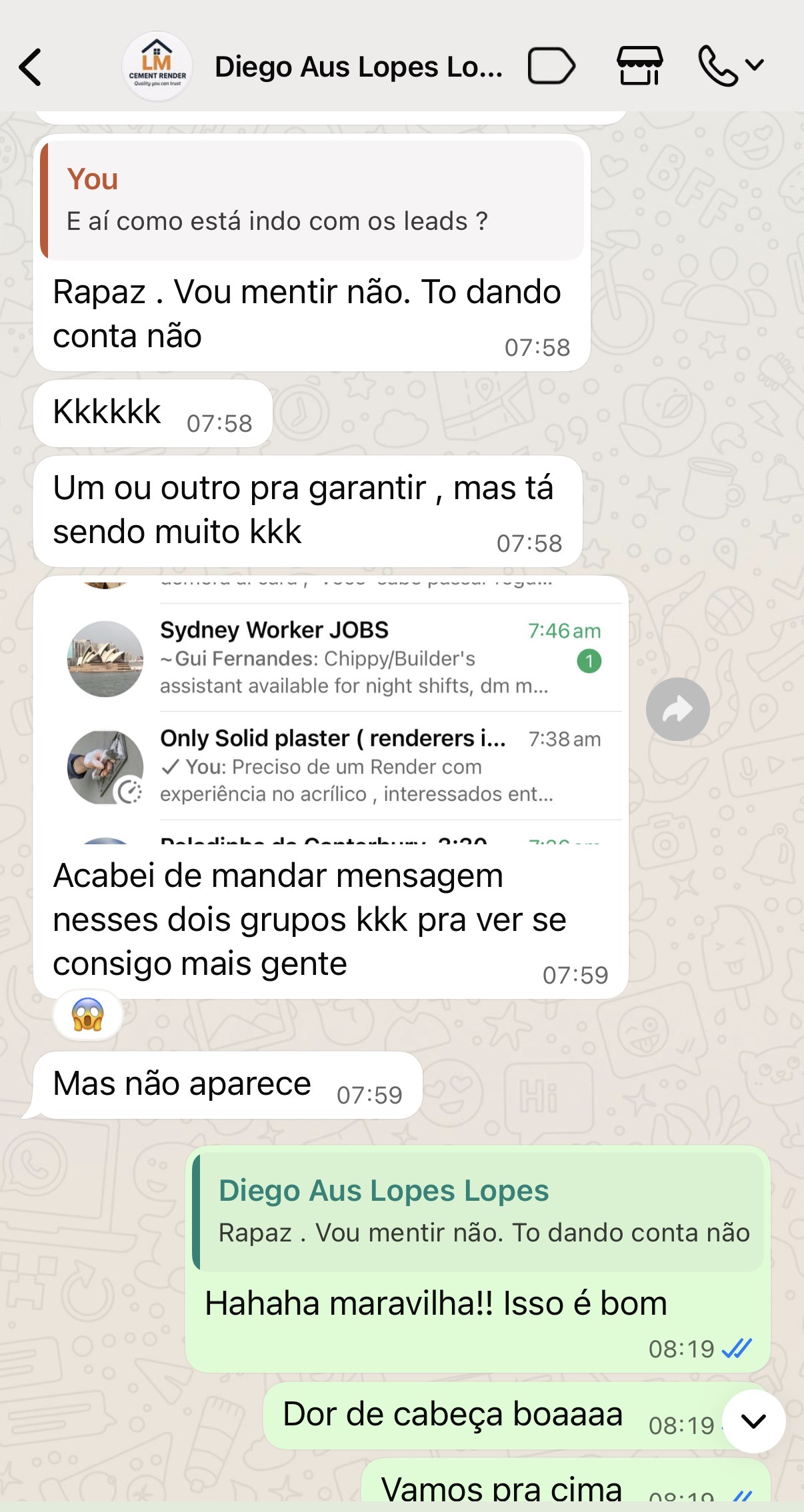Screen dimensions: 804x1512
Task: View the scared emoji reaction details
Action: (x=88, y=1015)
